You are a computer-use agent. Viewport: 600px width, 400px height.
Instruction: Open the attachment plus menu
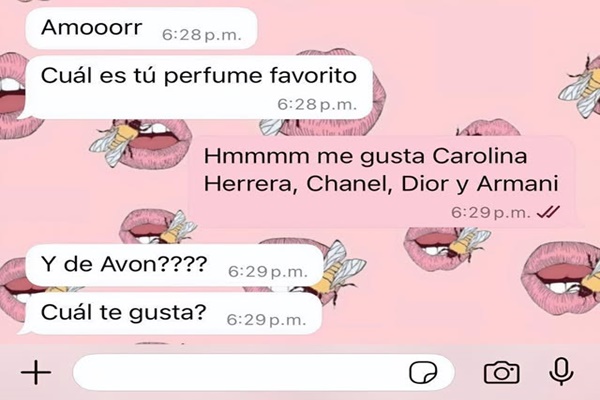click(x=36, y=373)
